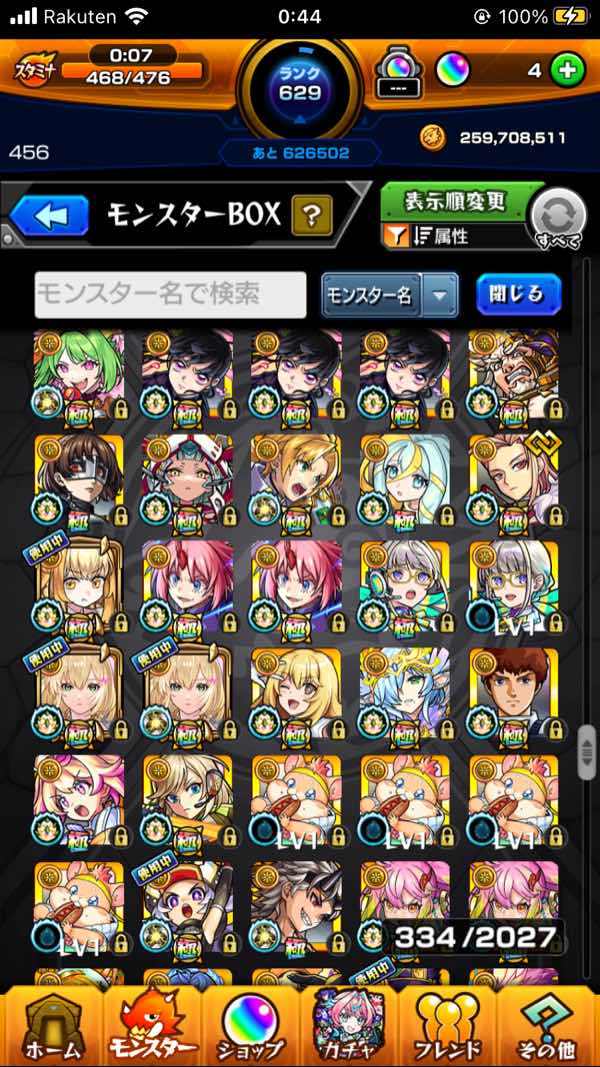The image size is (600, 1067).
Task: Focus the モンスター名で検索 search field
Action: coord(170,294)
